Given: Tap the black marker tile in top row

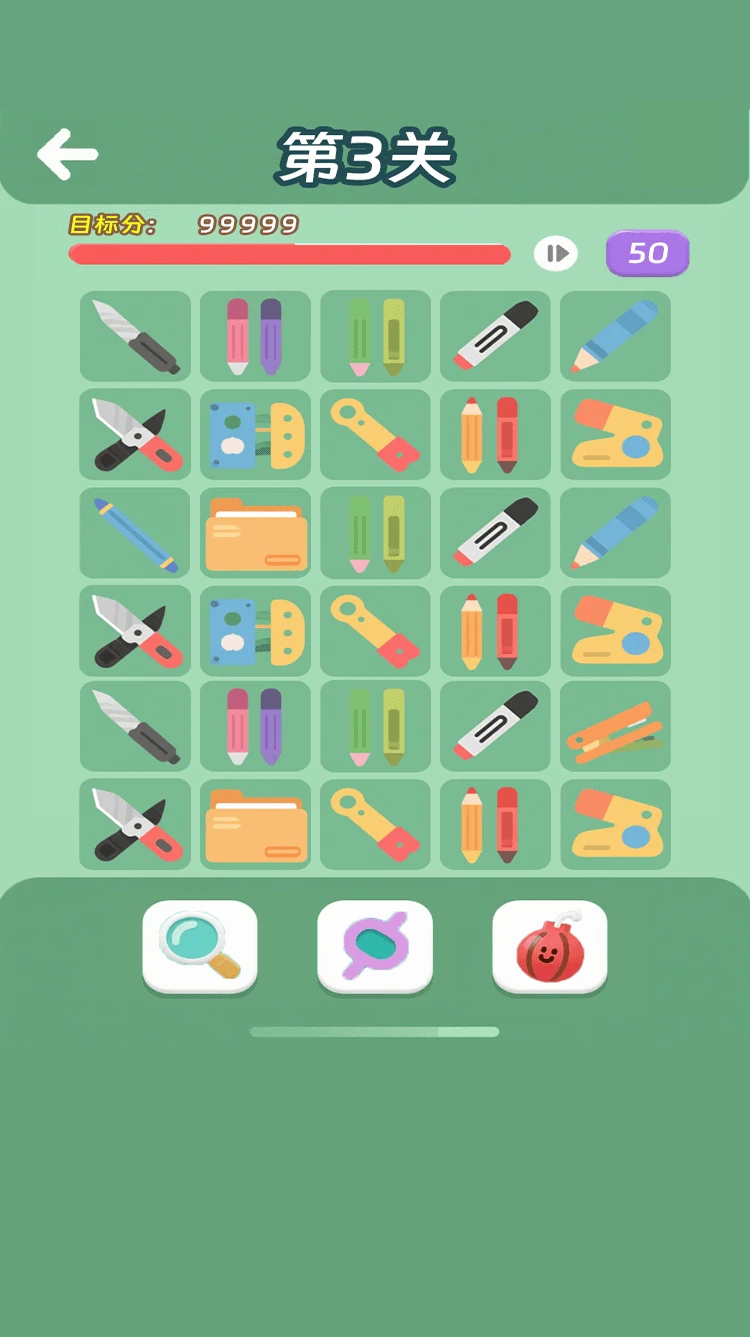Looking at the screenshot, I should pyautogui.click(x=495, y=337).
